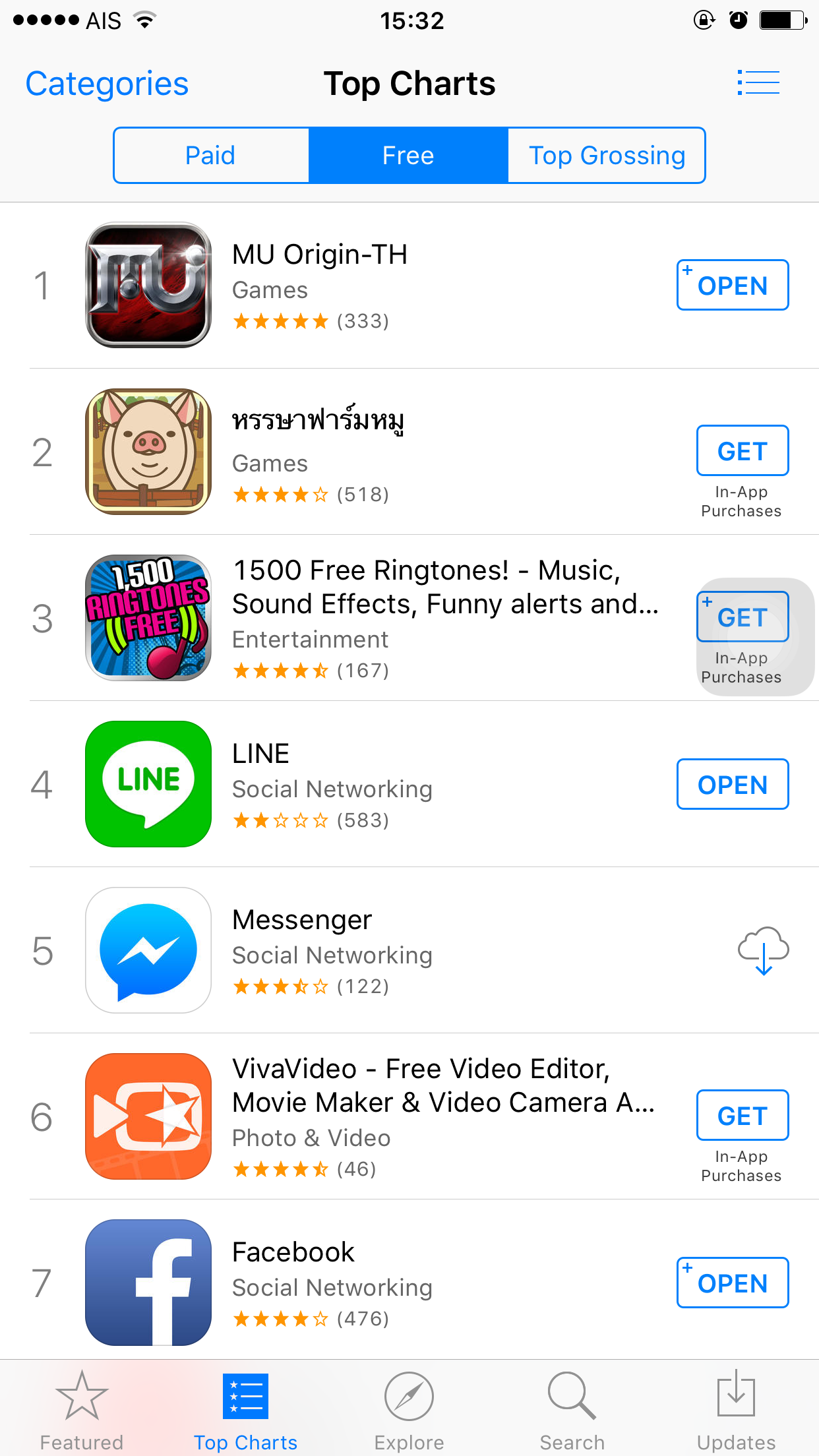View MU Origin-TH app details
This screenshot has height=1456, width=819.
coord(320,255)
